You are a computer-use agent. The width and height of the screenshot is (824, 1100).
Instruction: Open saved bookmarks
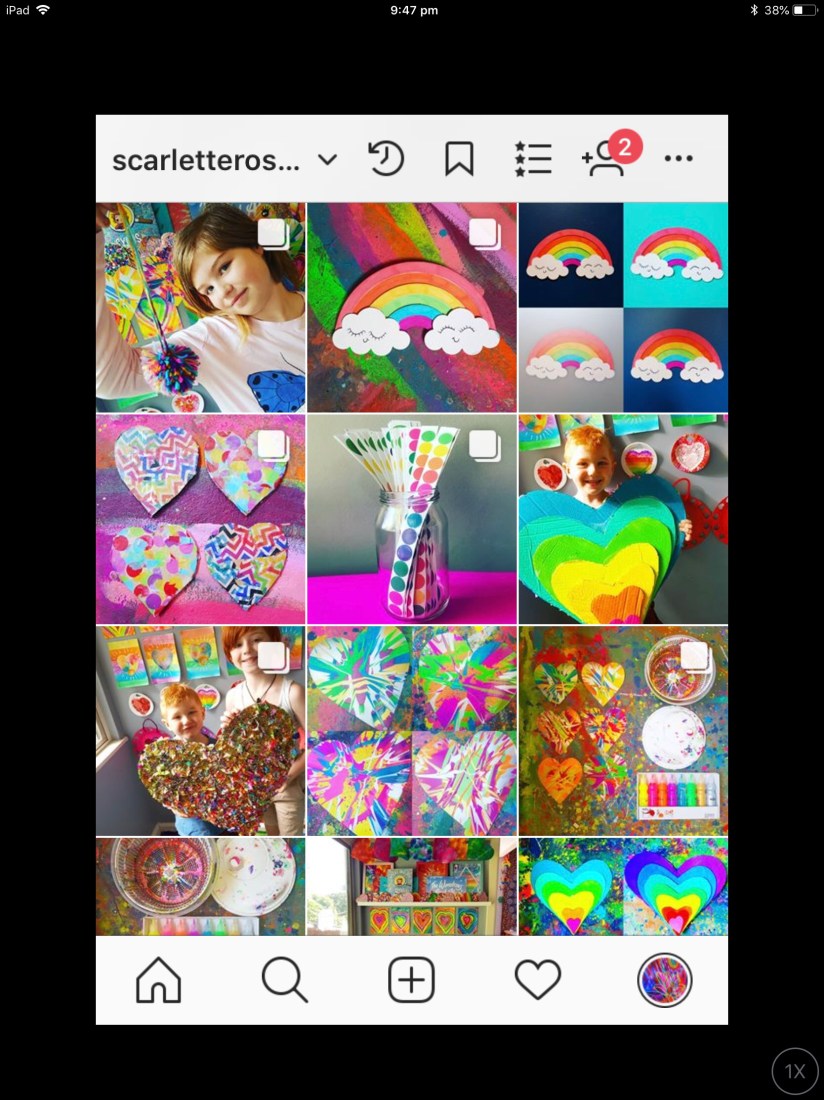459,159
